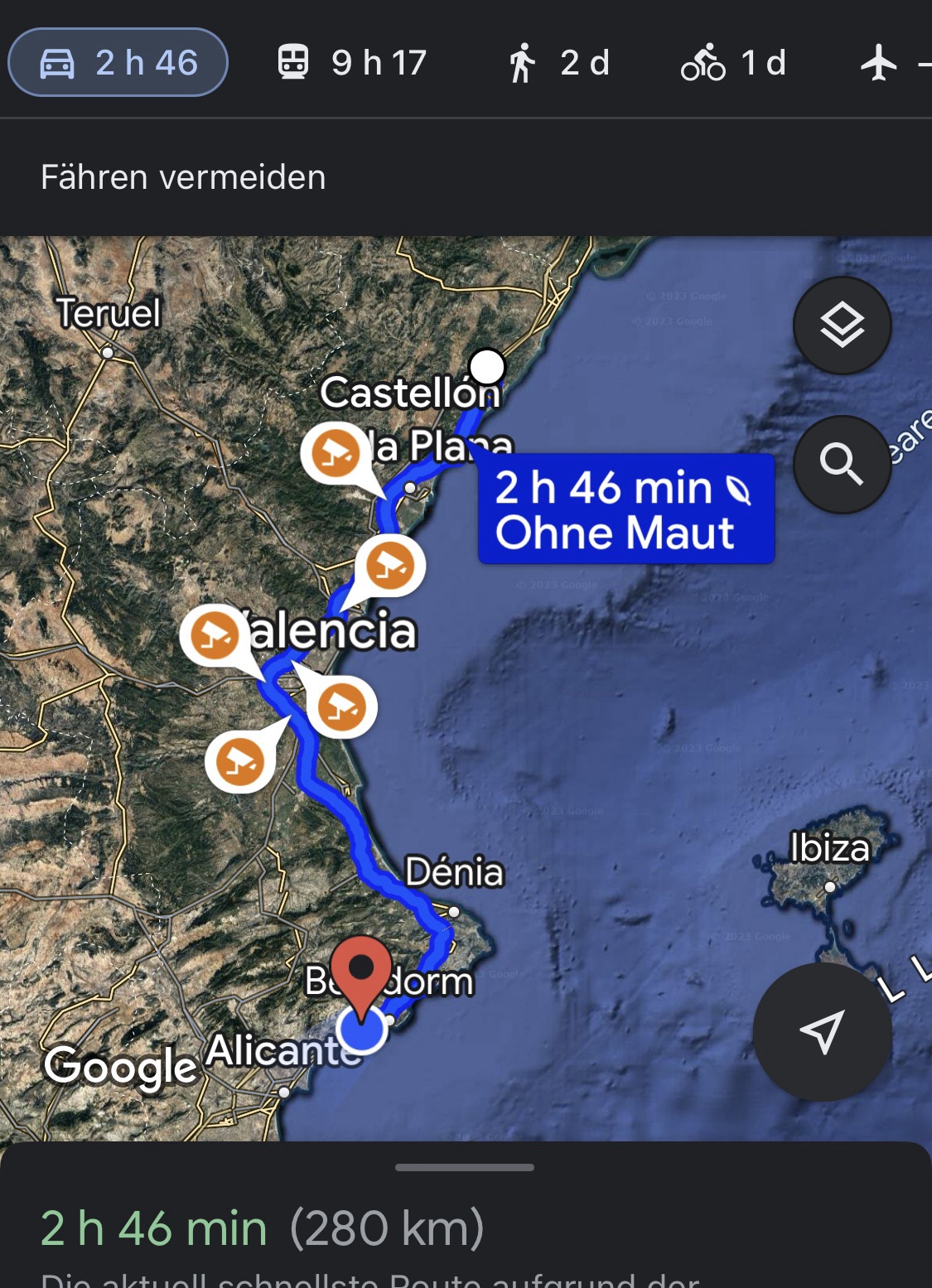Switch to walking directions 2 d
This screenshot has width=932, height=1288.
559,63
